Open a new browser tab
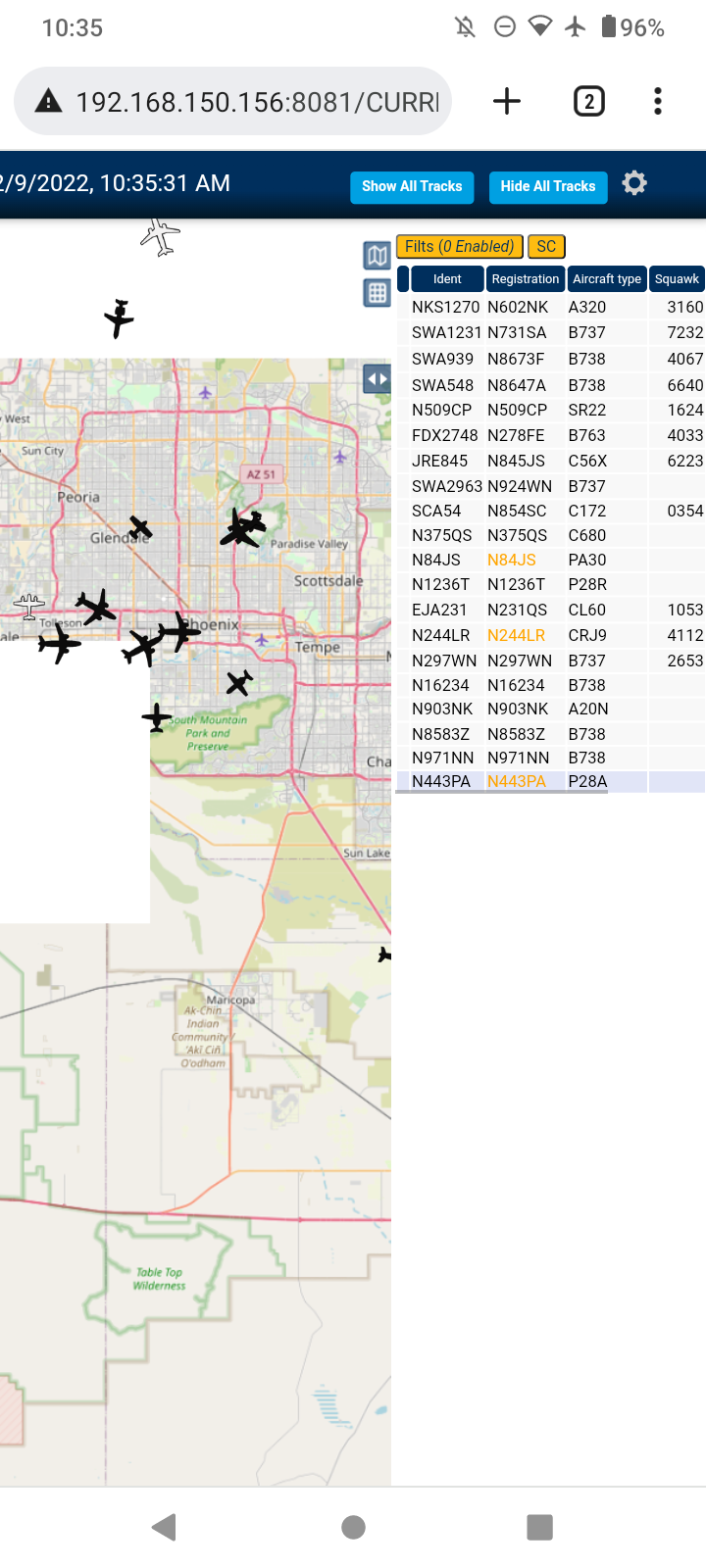The image size is (706, 1568). pyautogui.click(x=507, y=101)
